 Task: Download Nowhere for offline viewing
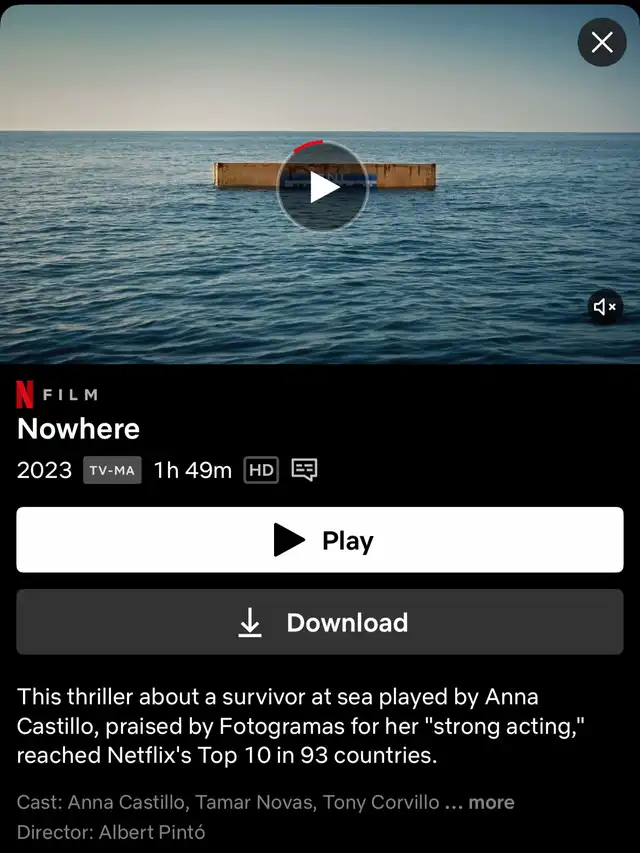(320, 622)
